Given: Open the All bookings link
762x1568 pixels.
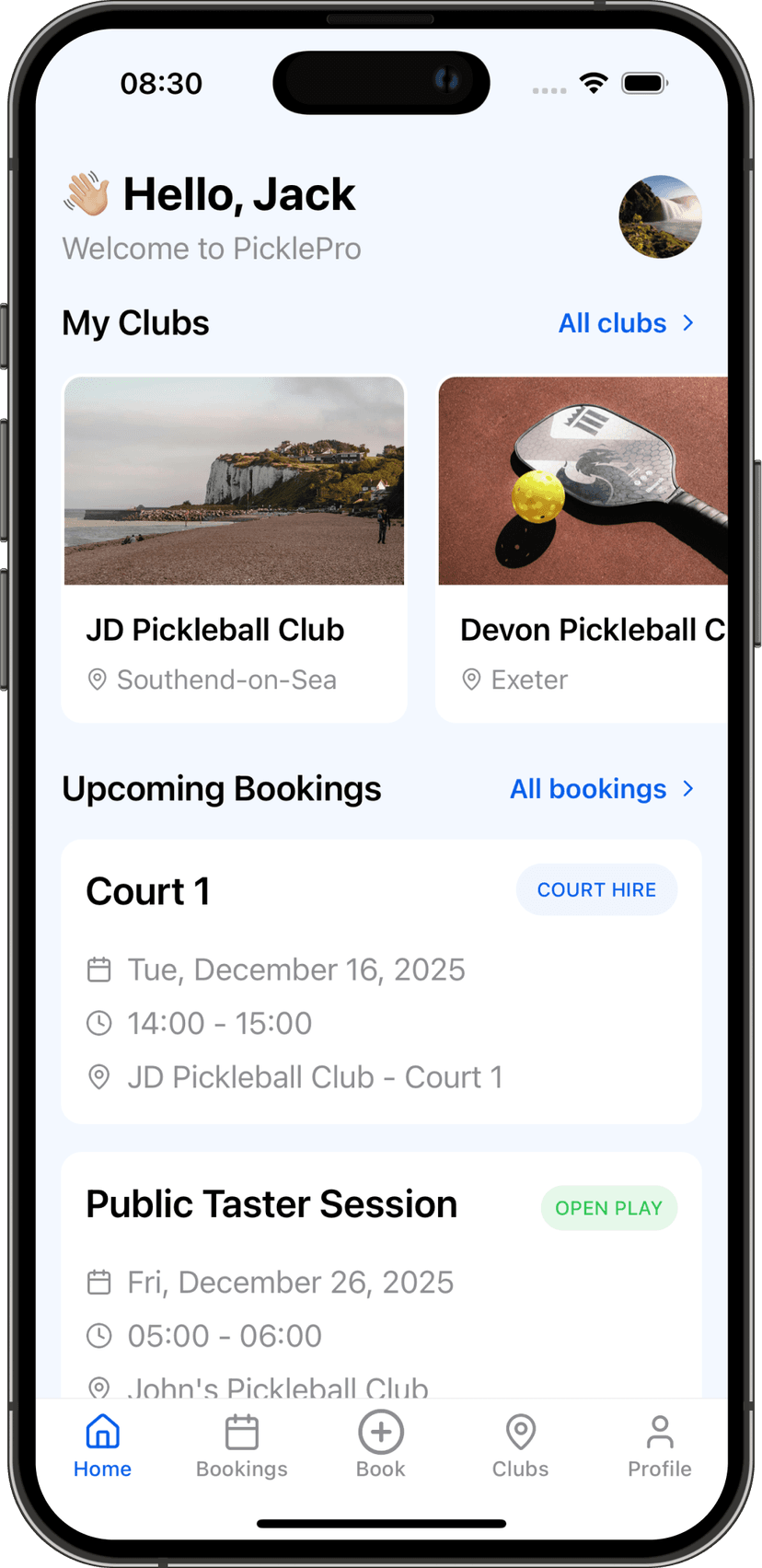Looking at the screenshot, I should tap(587, 789).
